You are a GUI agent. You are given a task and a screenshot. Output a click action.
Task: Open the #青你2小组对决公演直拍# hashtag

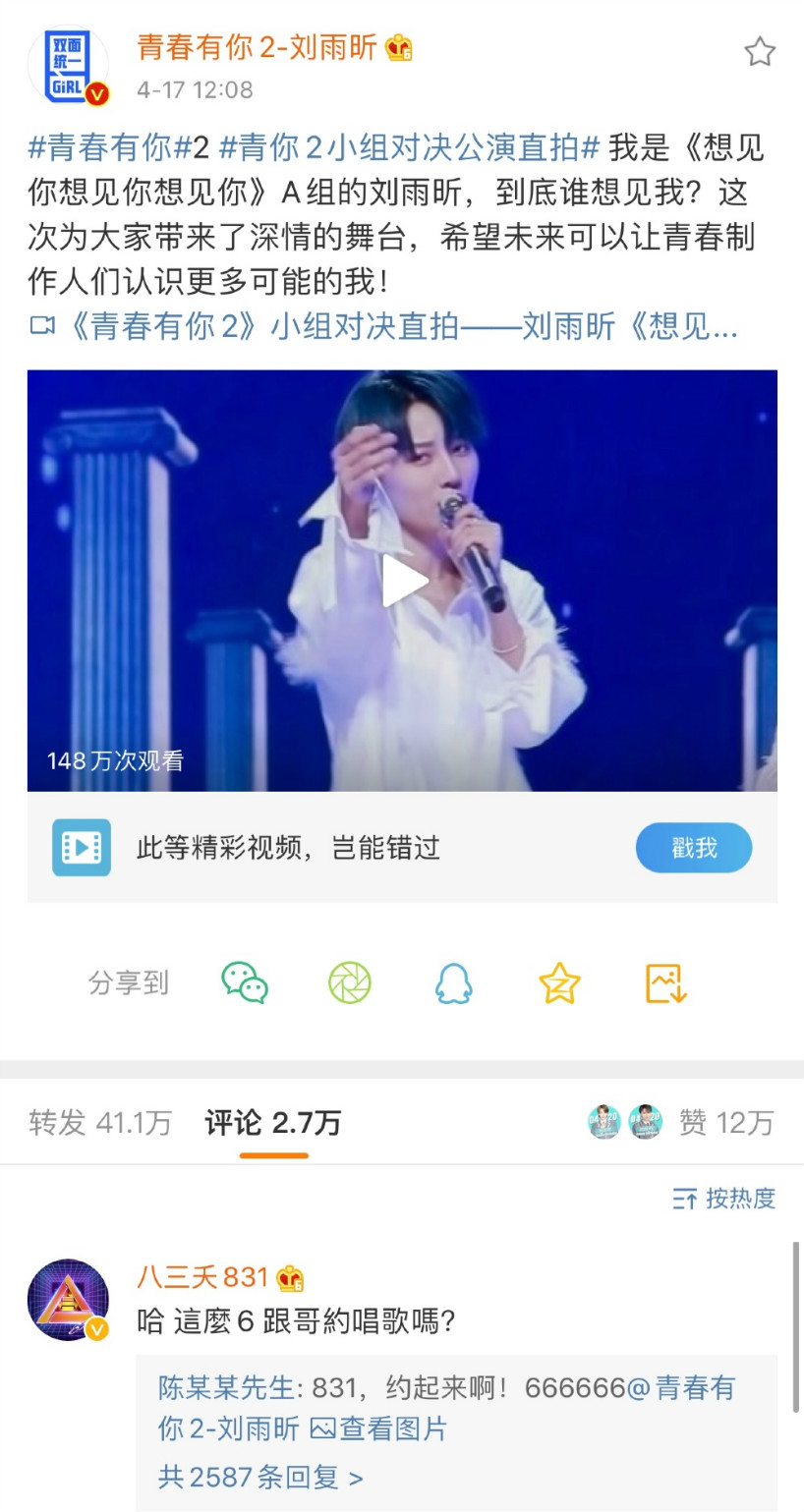pyautogui.click(x=409, y=148)
